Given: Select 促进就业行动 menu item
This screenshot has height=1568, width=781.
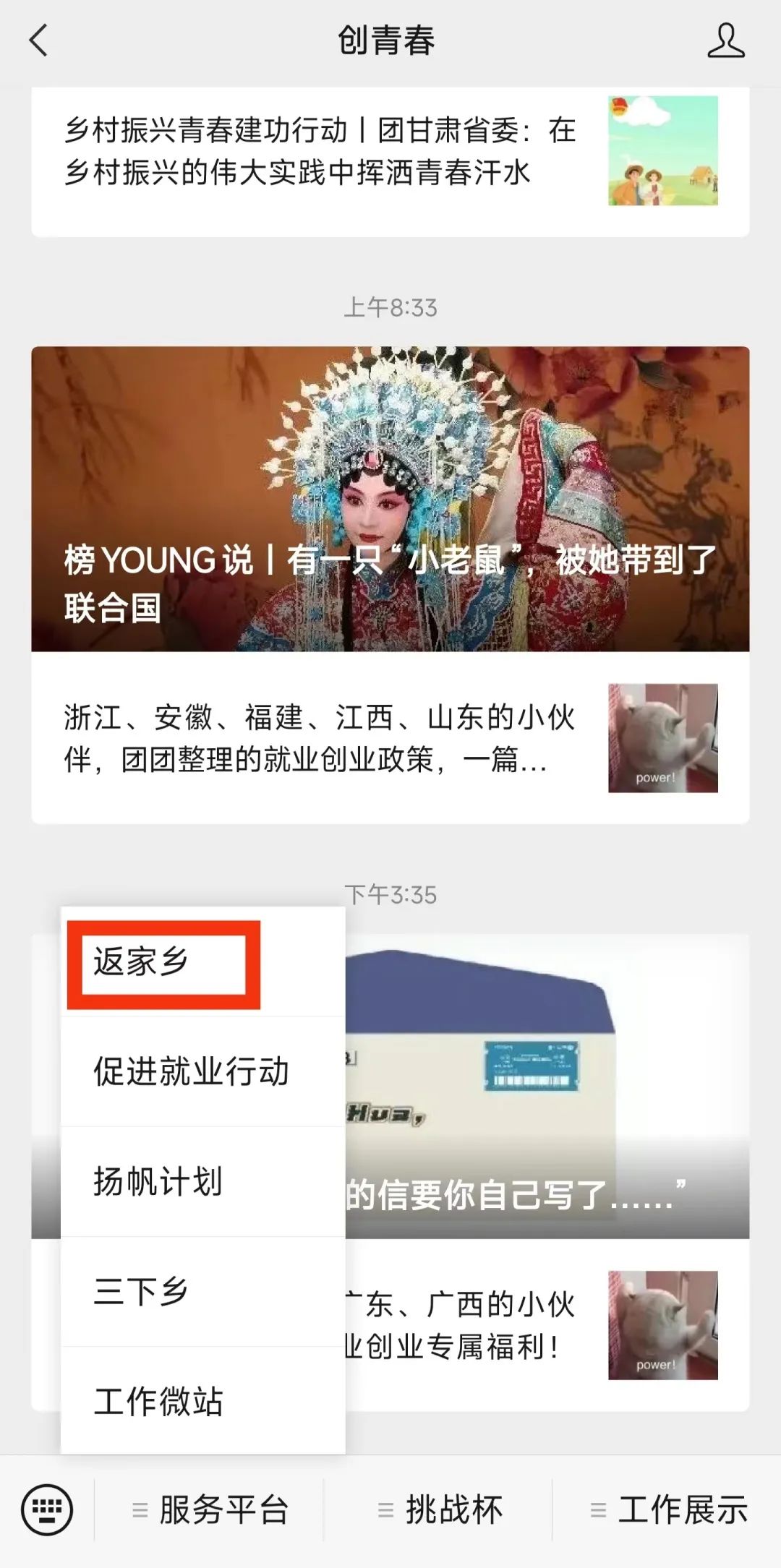Looking at the screenshot, I should (192, 1072).
